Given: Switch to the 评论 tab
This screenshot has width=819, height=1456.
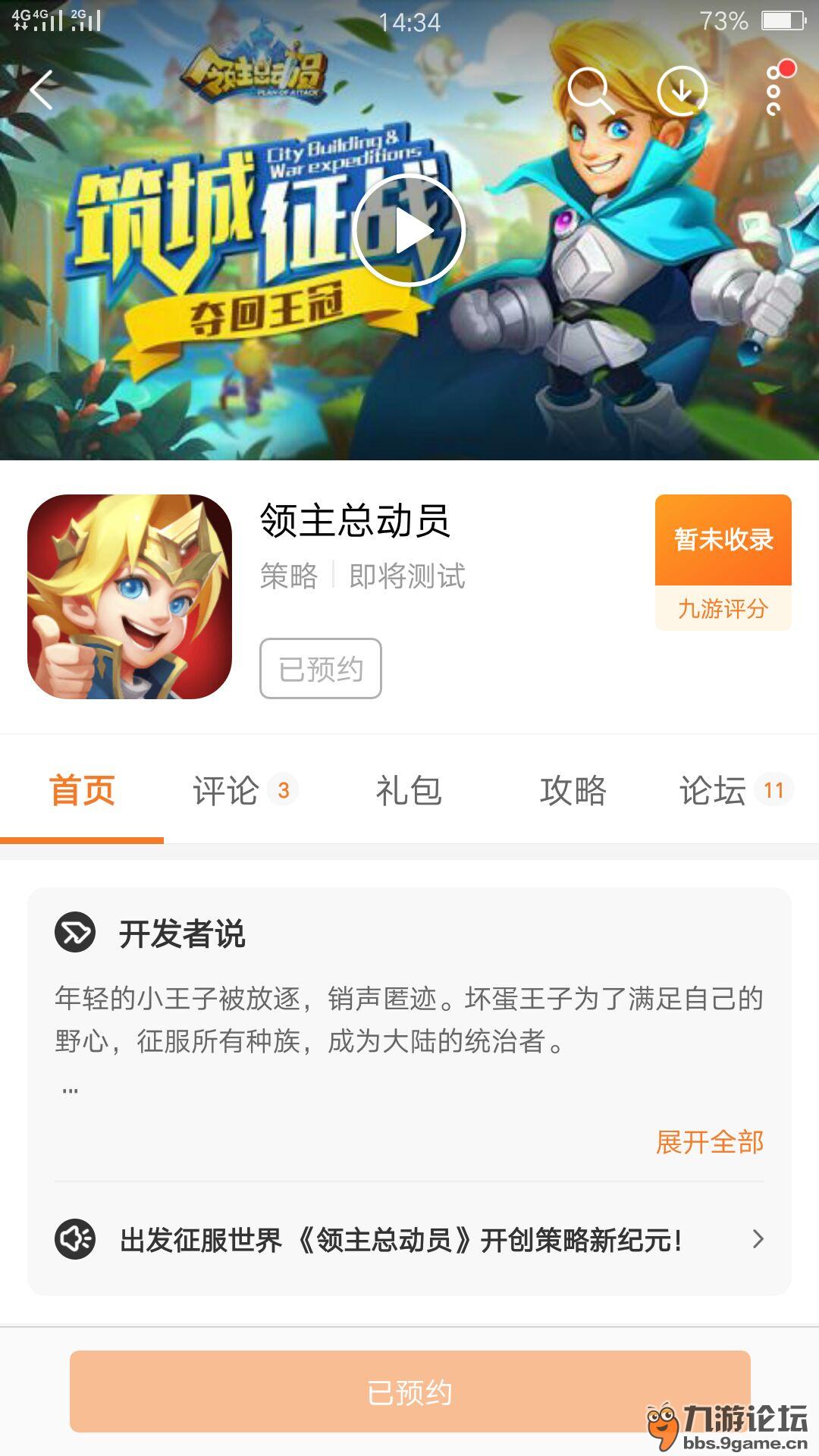Looking at the screenshot, I should 245,790.
